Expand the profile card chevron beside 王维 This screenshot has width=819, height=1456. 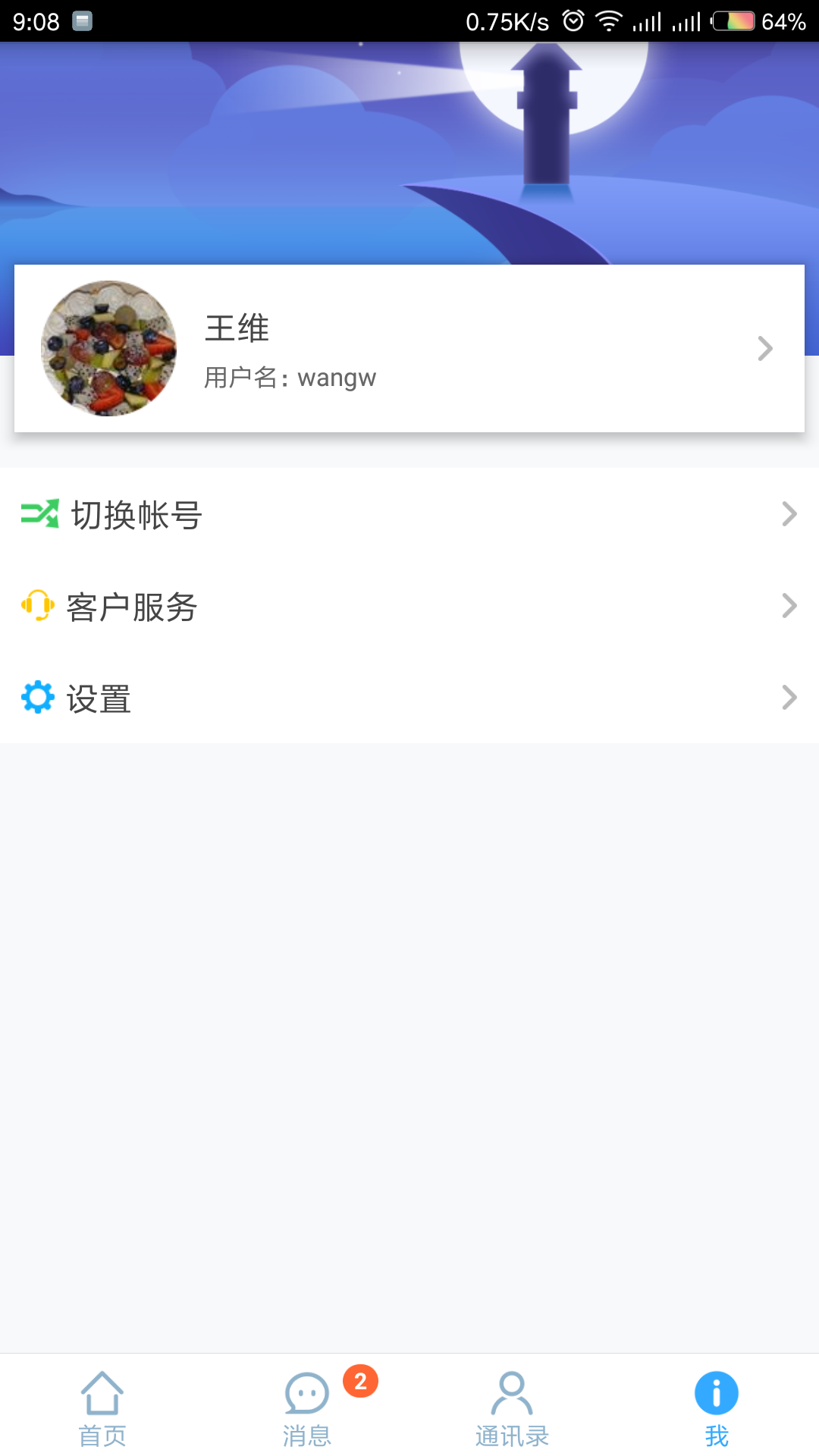[x=764, y=348]
